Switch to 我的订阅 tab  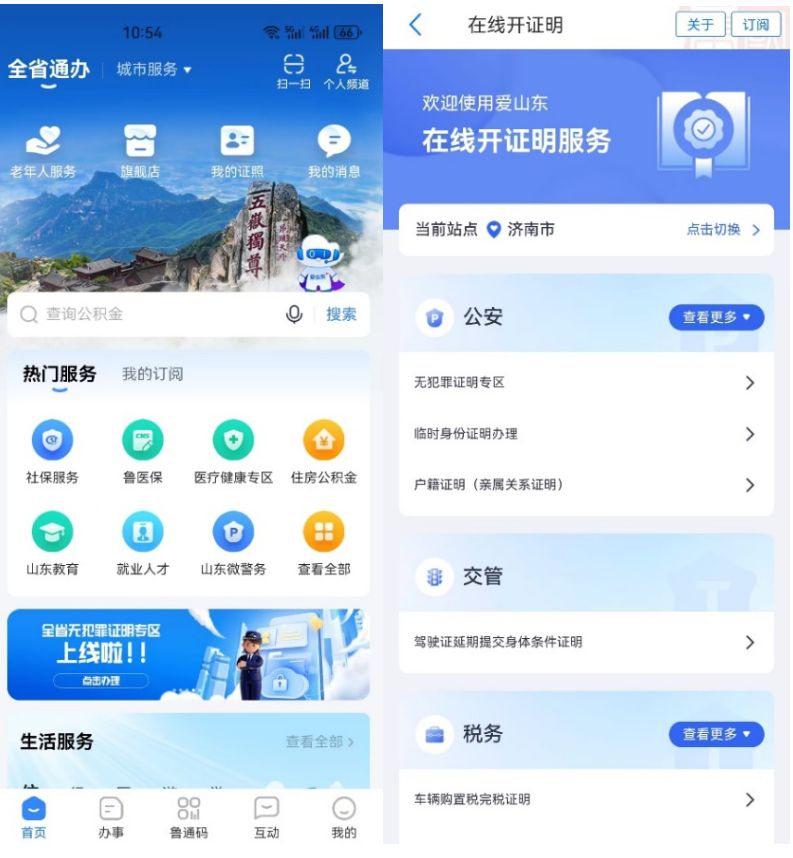152,374
